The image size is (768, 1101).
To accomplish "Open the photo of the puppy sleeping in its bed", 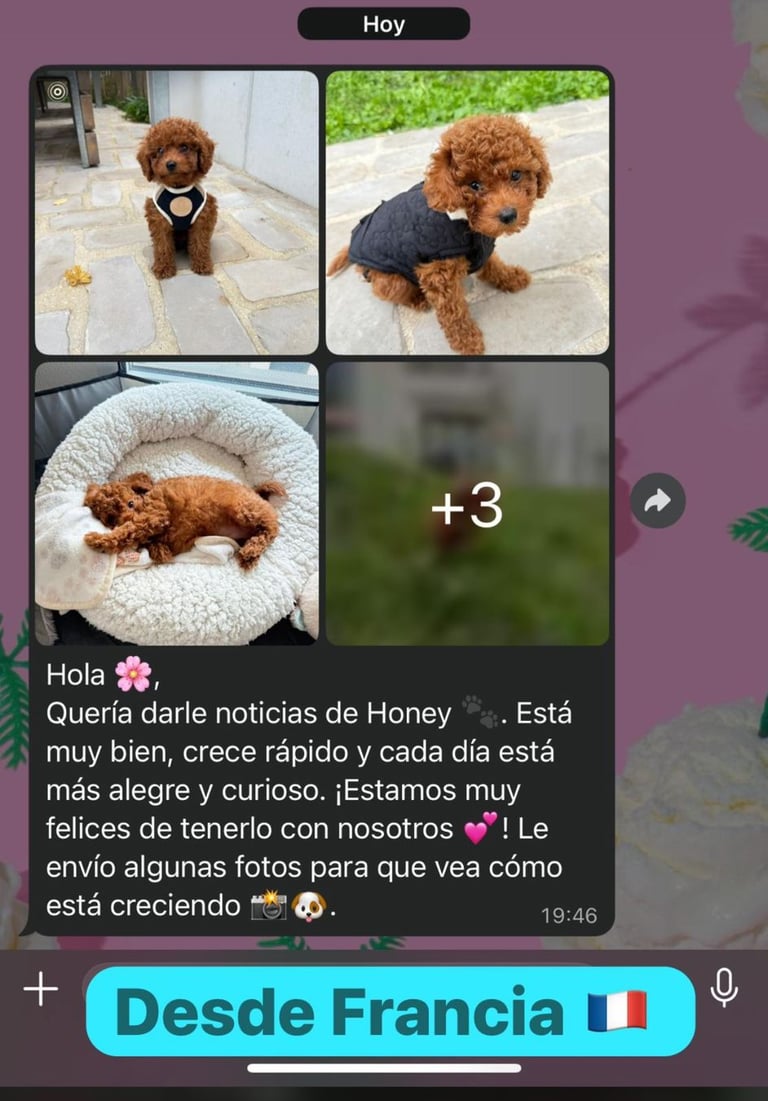I will click(x=177, y=503).
